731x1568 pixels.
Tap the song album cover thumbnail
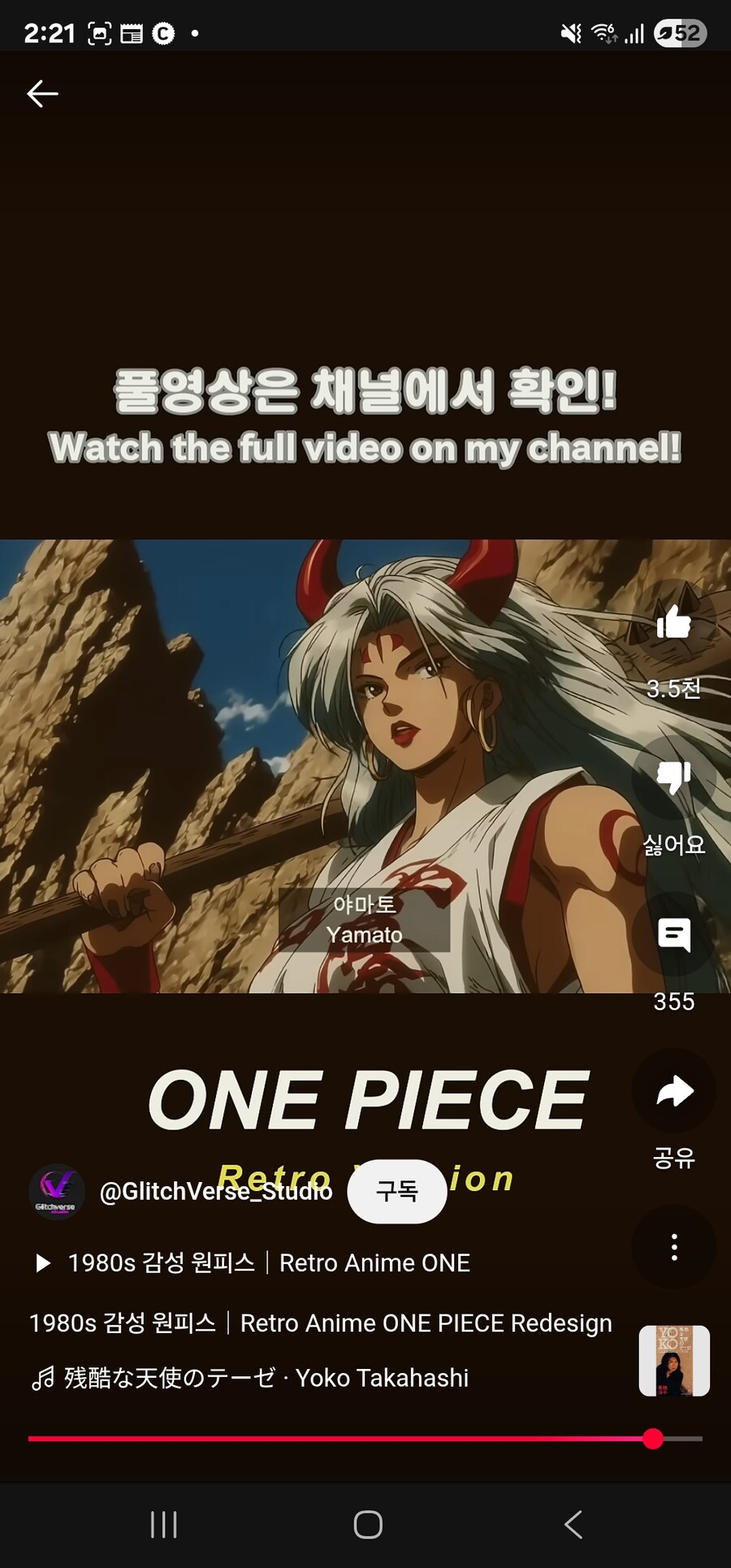pyautogui.click(x=673, y=1360)
